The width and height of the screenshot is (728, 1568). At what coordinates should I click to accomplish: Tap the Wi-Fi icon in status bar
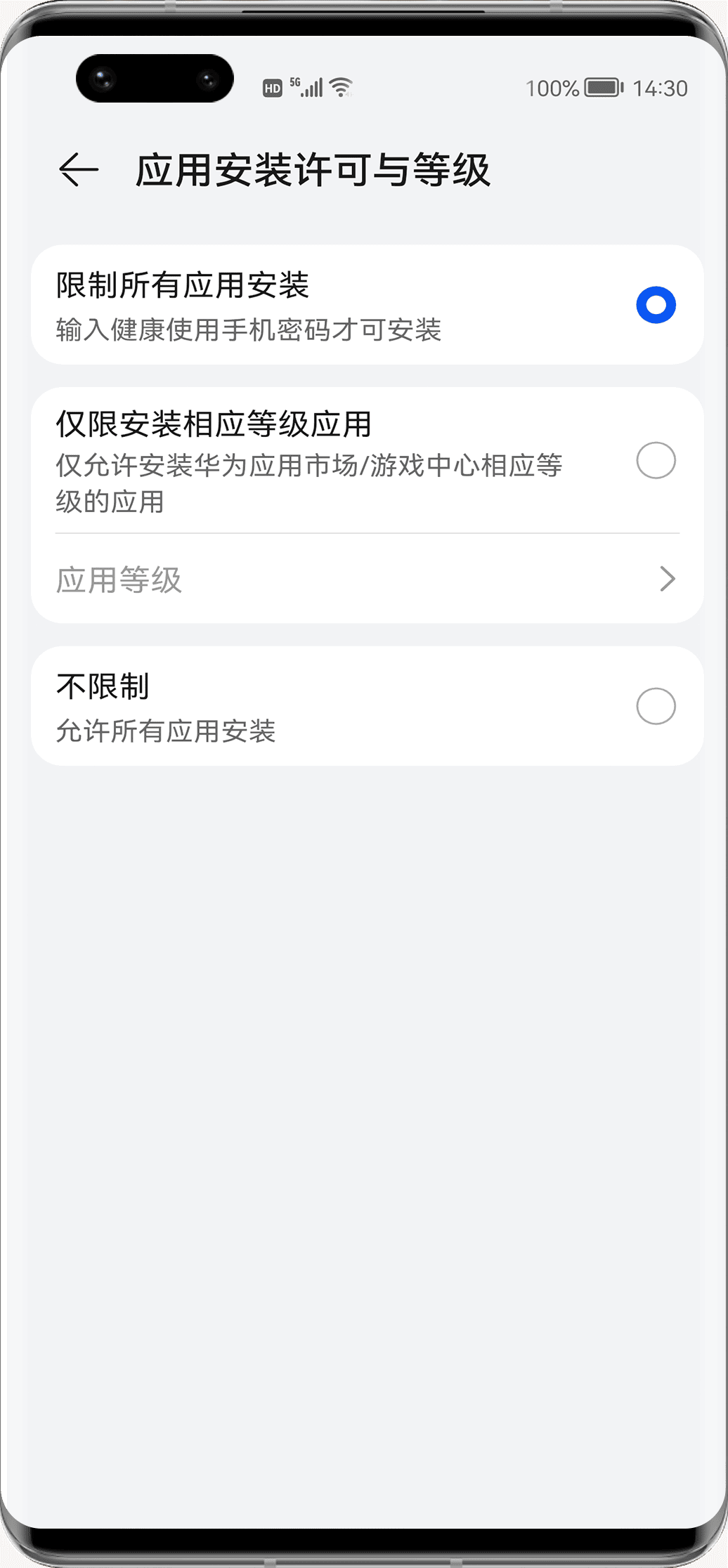tap(340, 87)
